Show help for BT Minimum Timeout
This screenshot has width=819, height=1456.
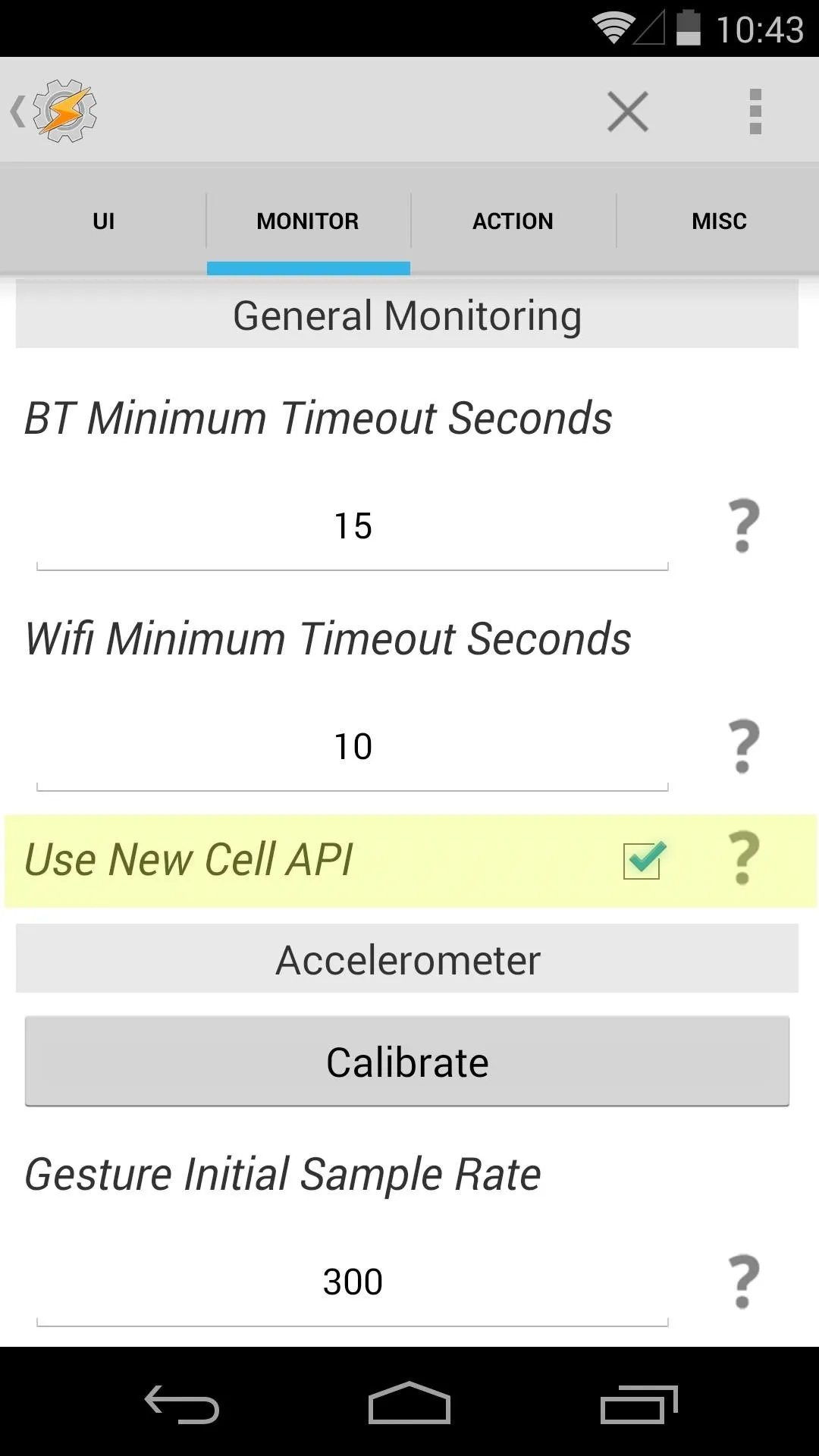[x=744, y=526]
